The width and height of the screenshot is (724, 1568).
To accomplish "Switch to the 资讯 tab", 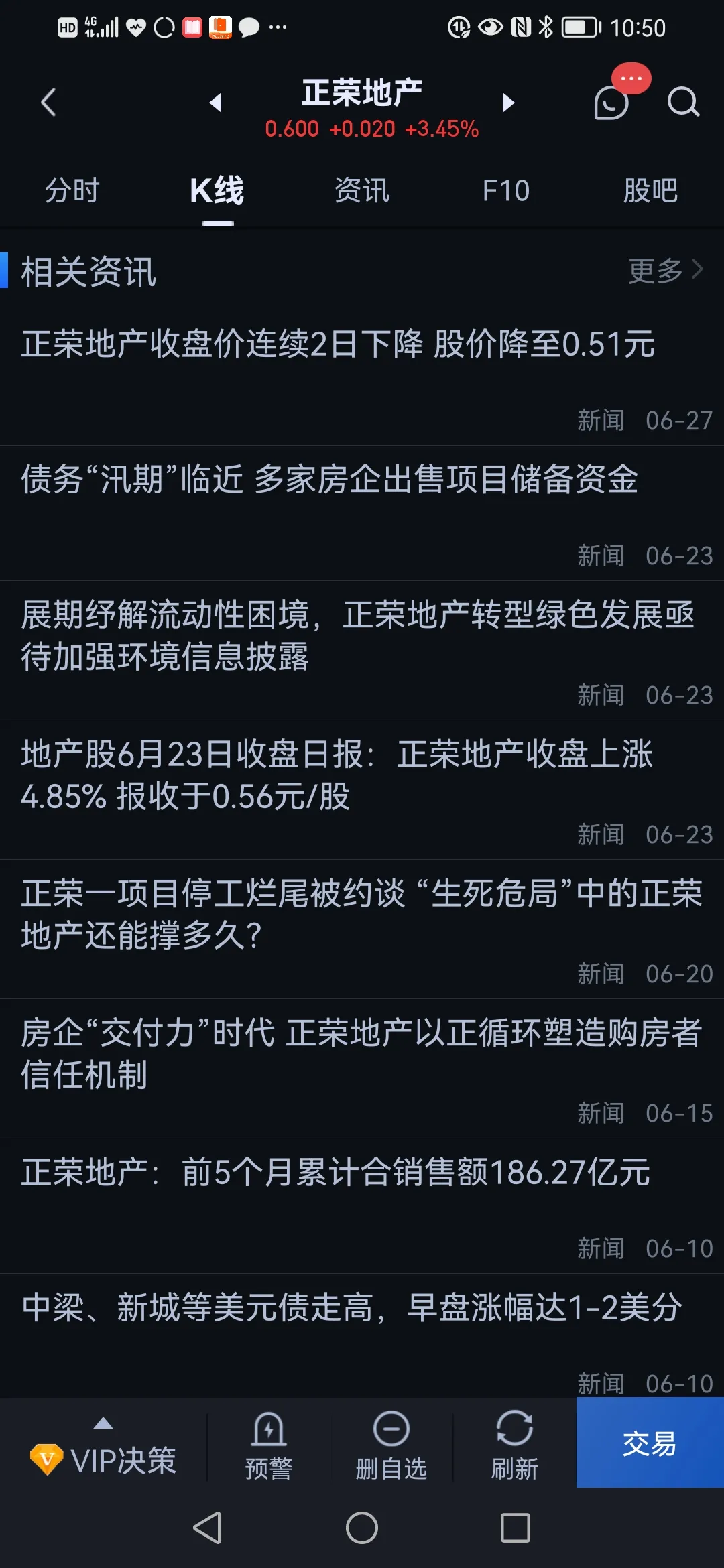I will [x=362, y=191].
